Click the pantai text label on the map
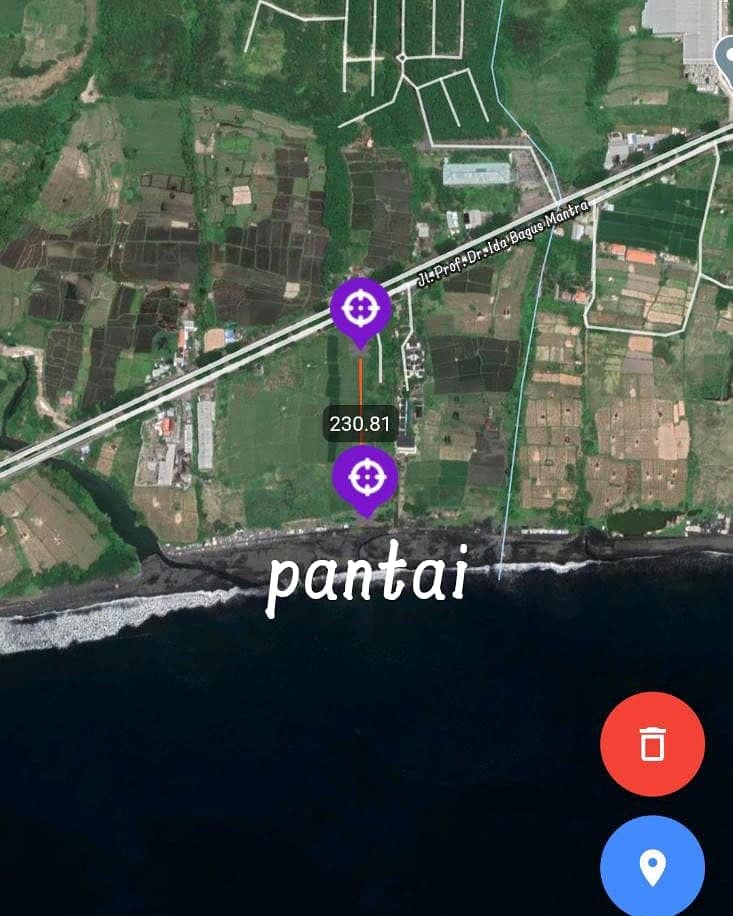Viewport: 733px width, 916px height. pyautogui.click(x=369, y=576)
